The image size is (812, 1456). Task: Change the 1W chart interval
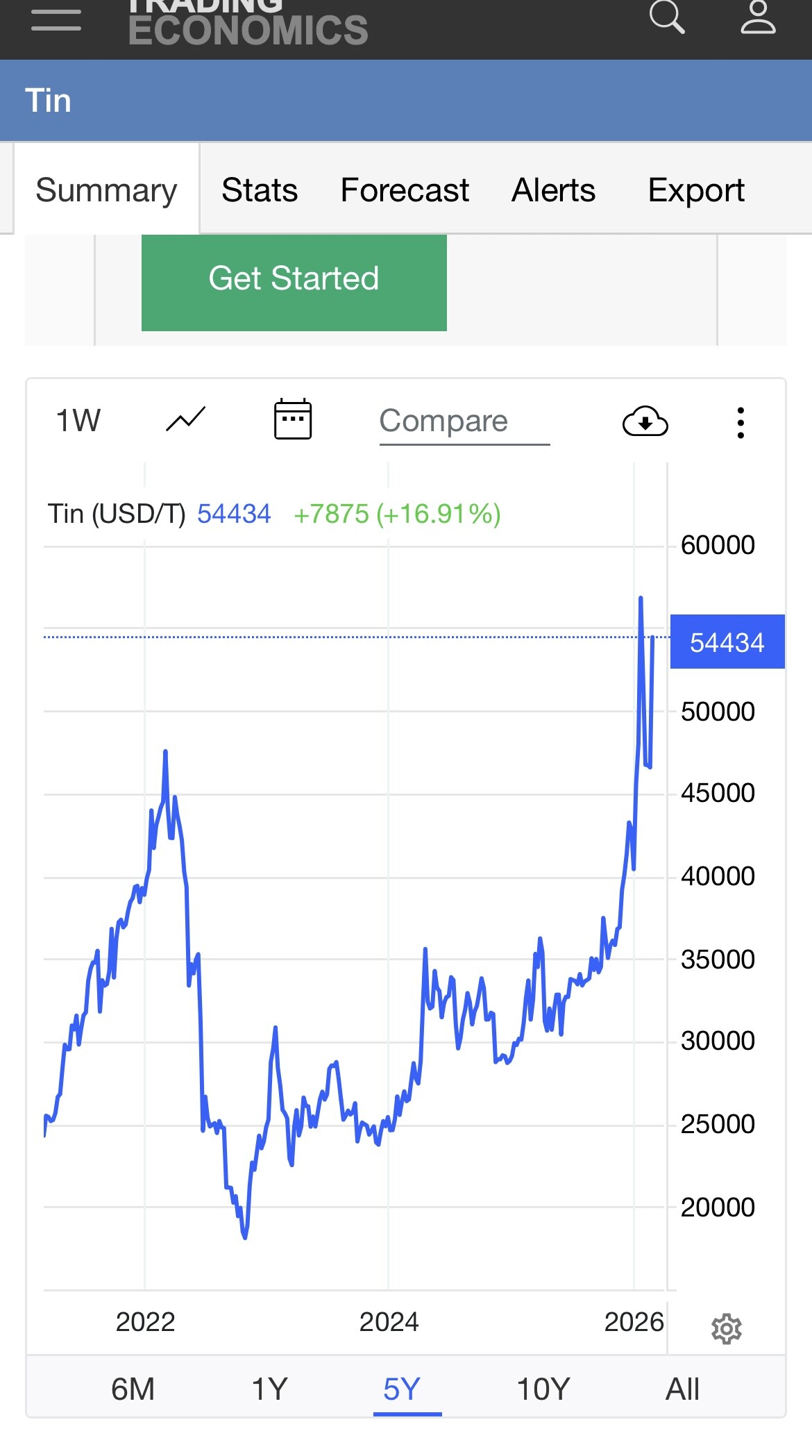pyautogui.click(x=78, y=421)
